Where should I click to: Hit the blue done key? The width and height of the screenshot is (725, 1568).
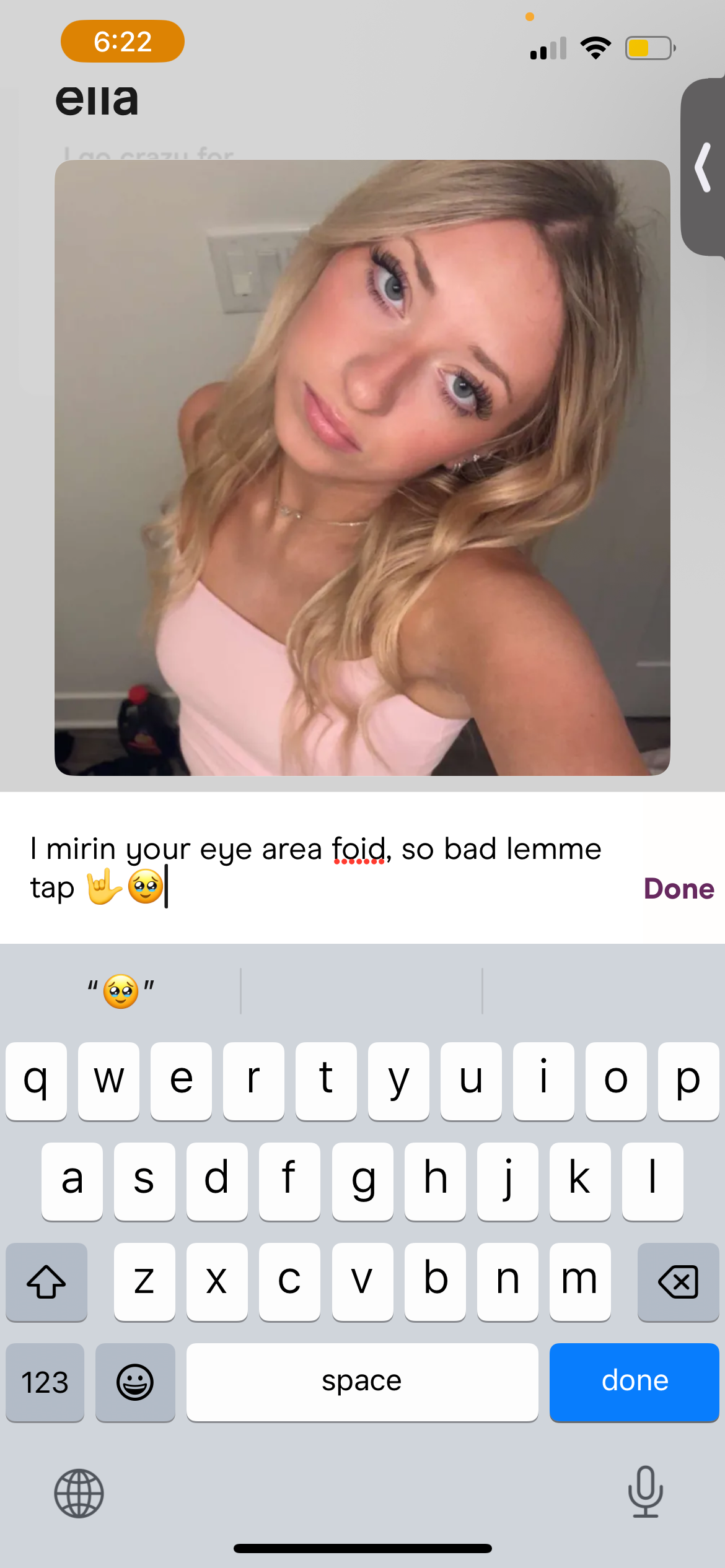tap(634, 1382)
